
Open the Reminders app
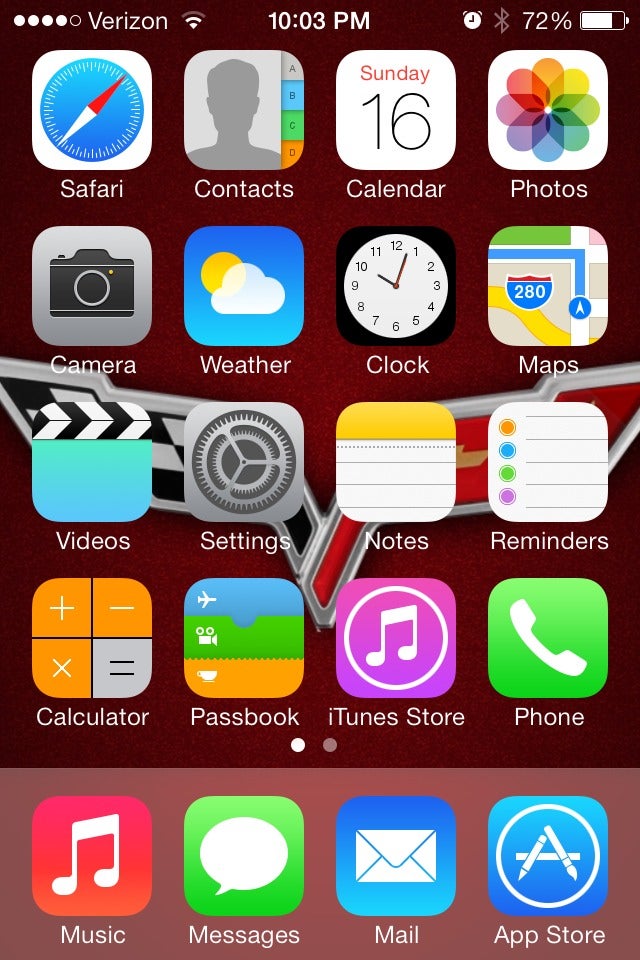tap(548, 462)
